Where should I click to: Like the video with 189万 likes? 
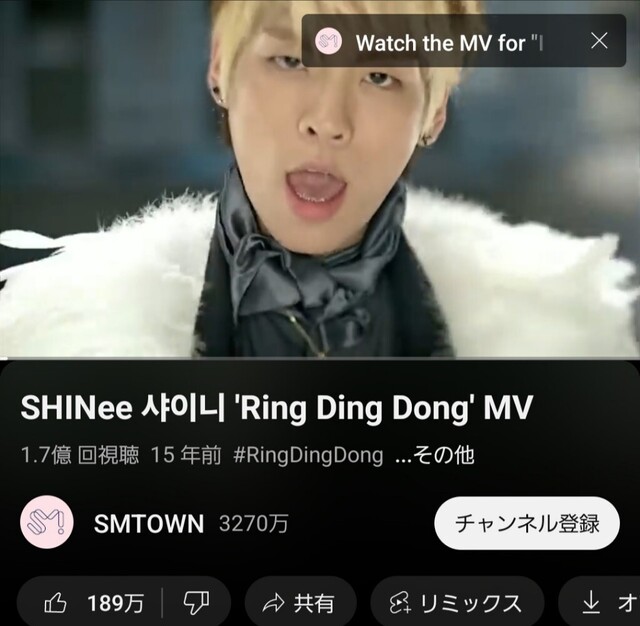95,603
